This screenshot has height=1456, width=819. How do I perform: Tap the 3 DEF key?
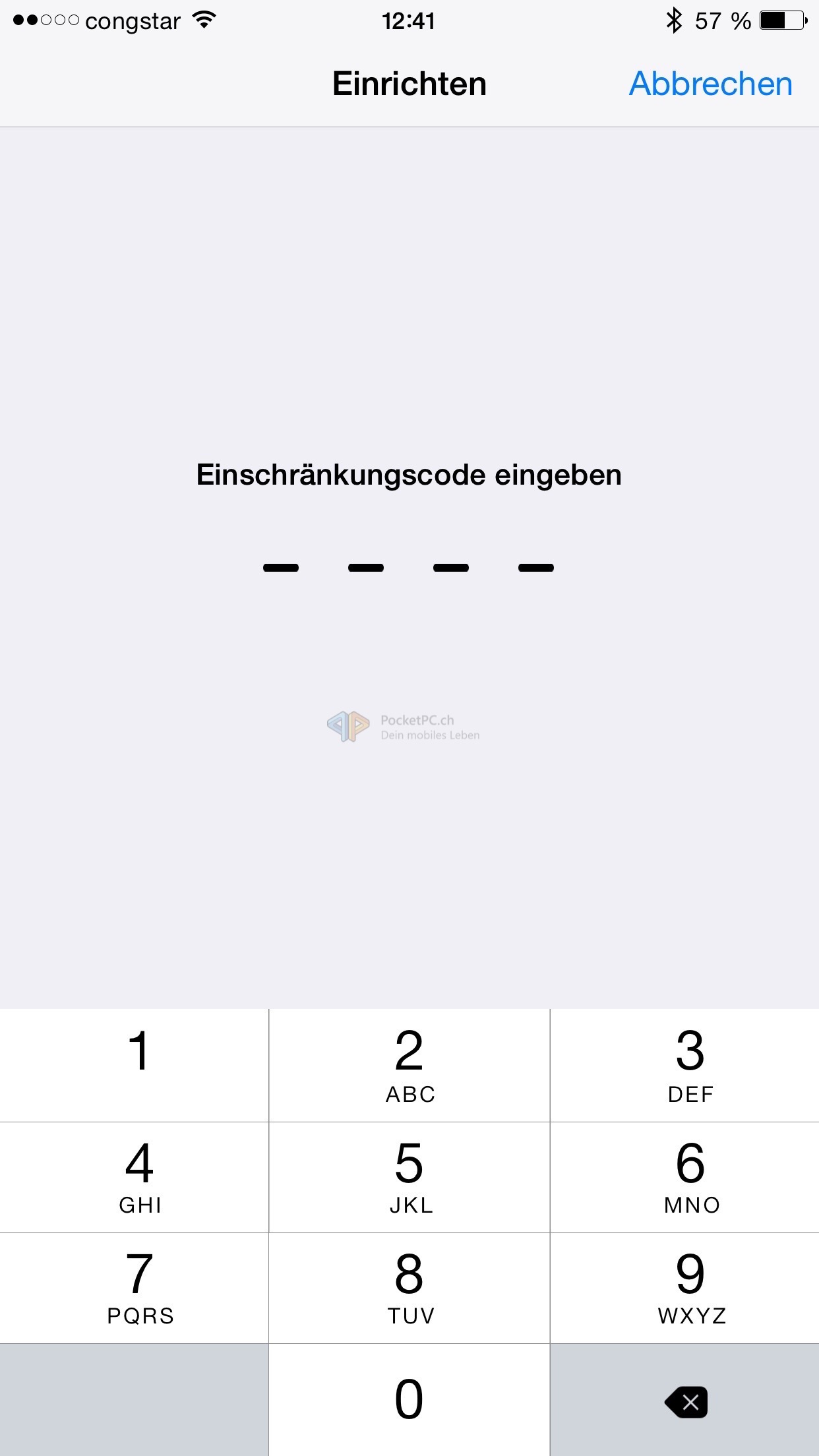(684, 1065)
